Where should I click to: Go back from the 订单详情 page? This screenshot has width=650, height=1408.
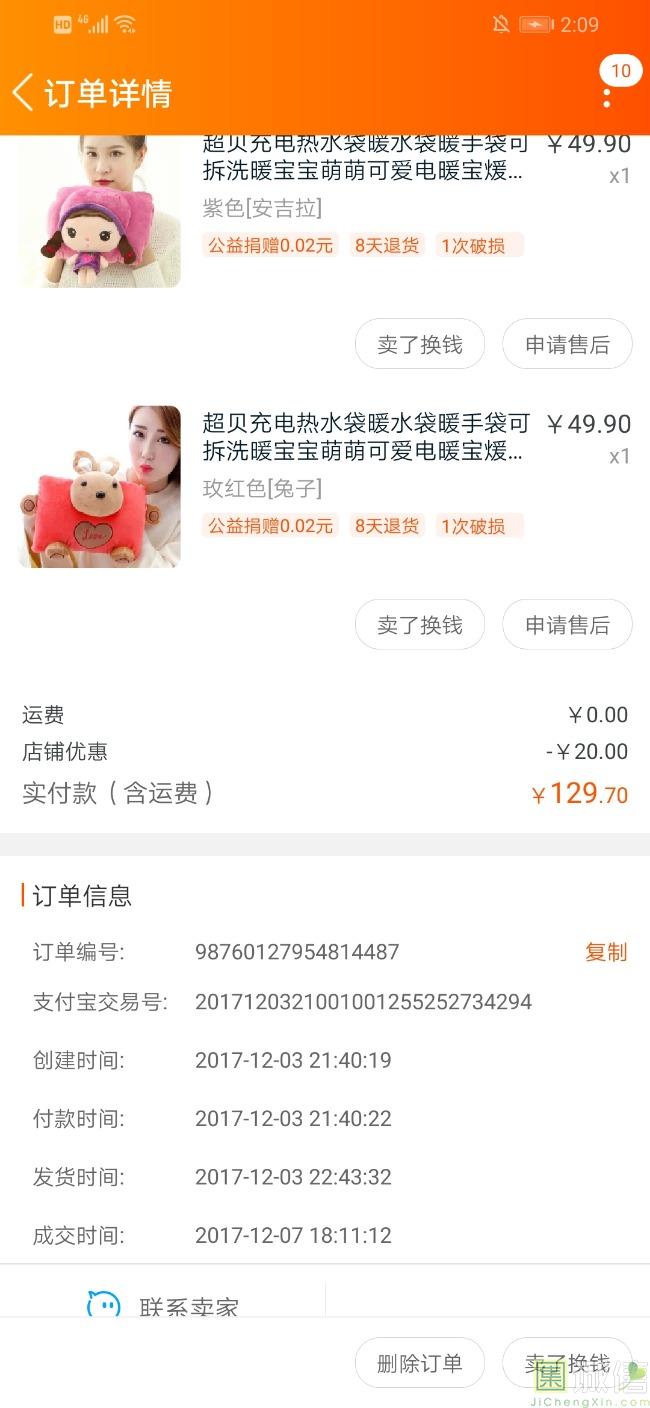[x=24, y=93]
